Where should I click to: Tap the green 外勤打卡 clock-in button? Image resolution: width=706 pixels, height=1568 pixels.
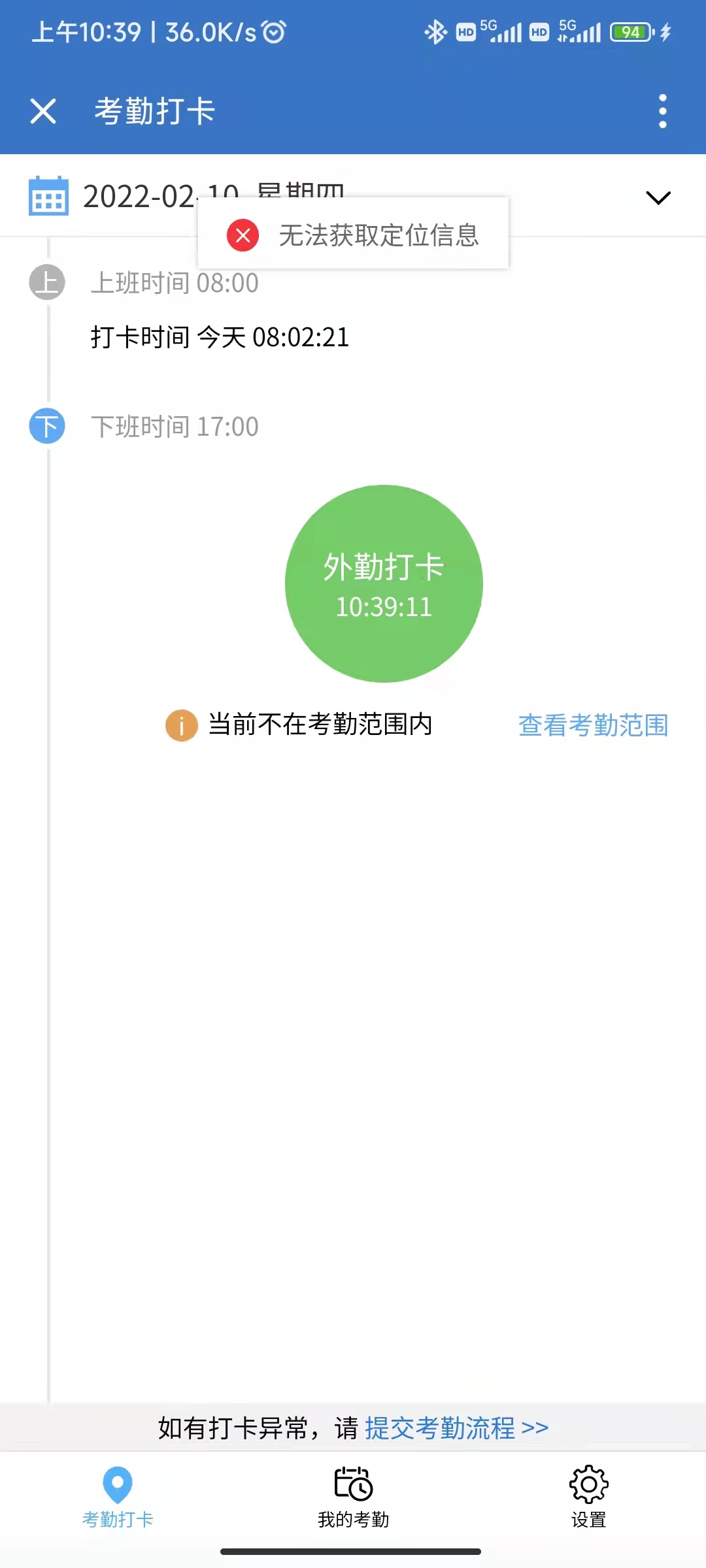coord(384,583)
